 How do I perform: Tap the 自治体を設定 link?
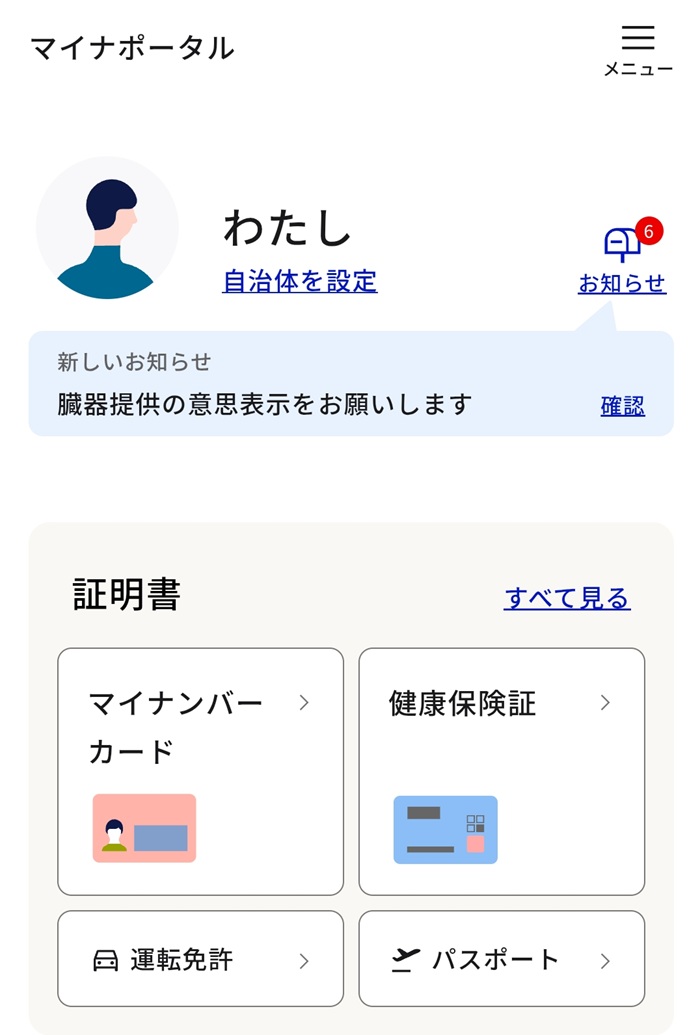click(x=300, y=281)
